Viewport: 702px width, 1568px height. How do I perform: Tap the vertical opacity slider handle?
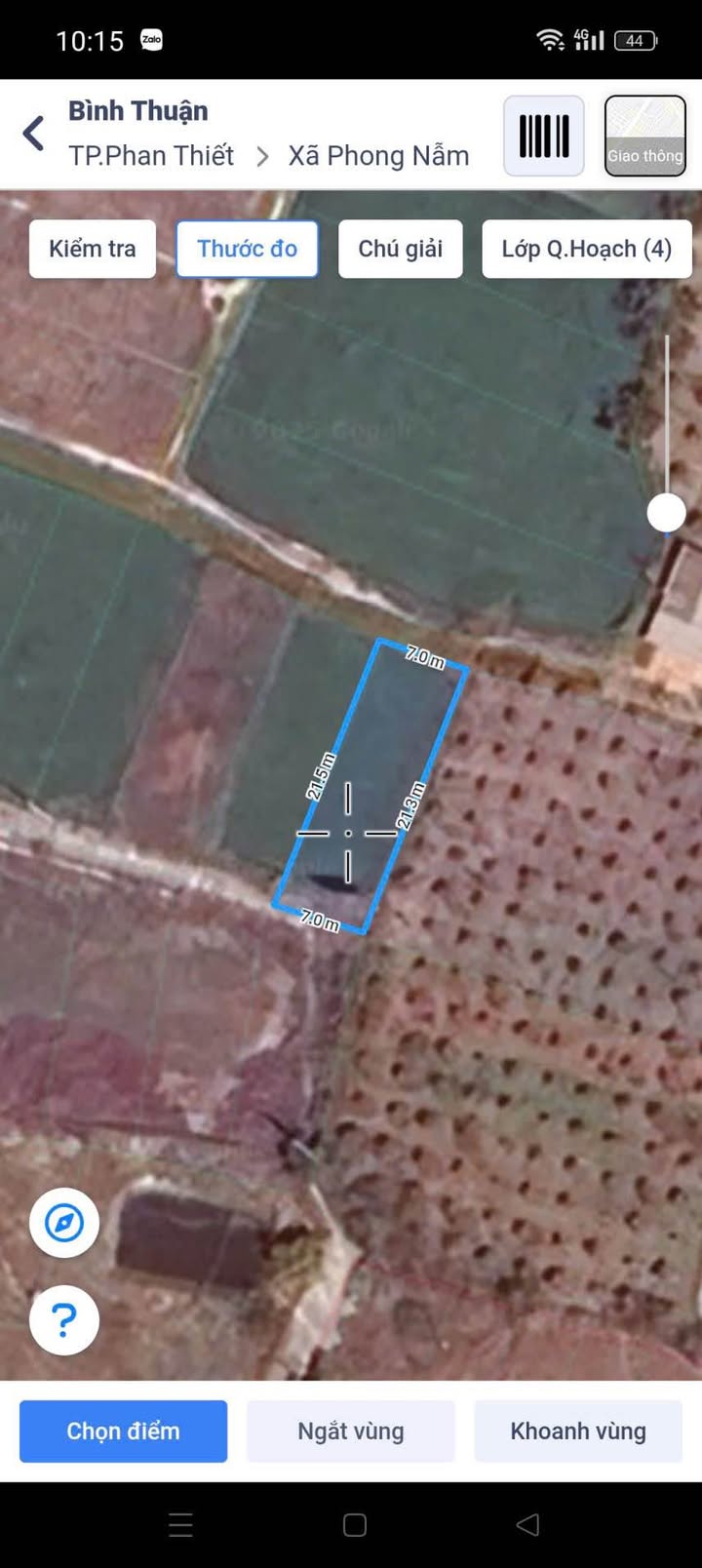667,513
